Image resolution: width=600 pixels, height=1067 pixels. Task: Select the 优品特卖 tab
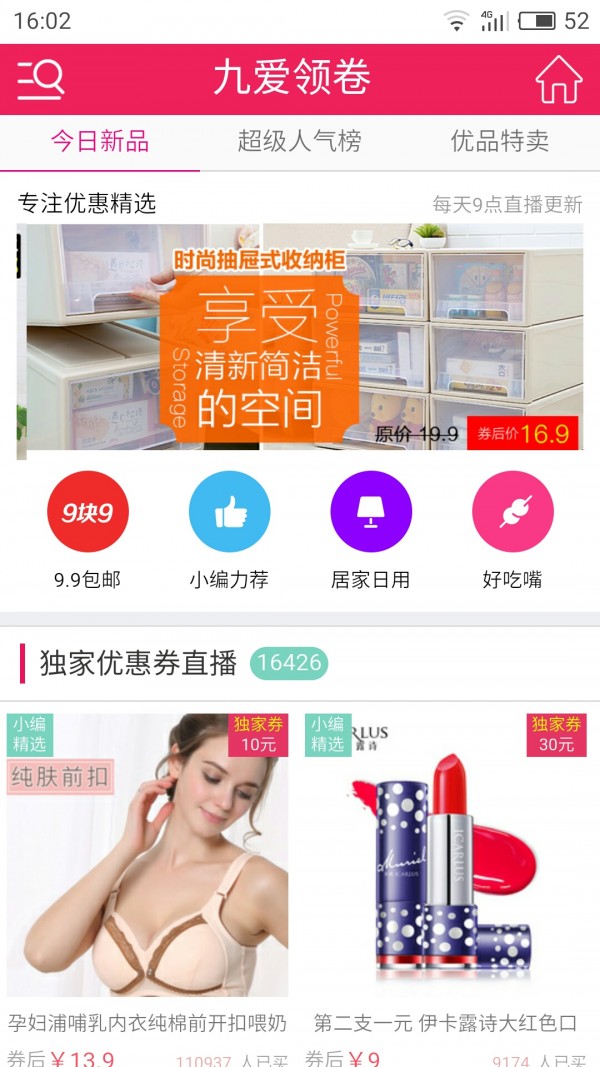tap(499, 142)
